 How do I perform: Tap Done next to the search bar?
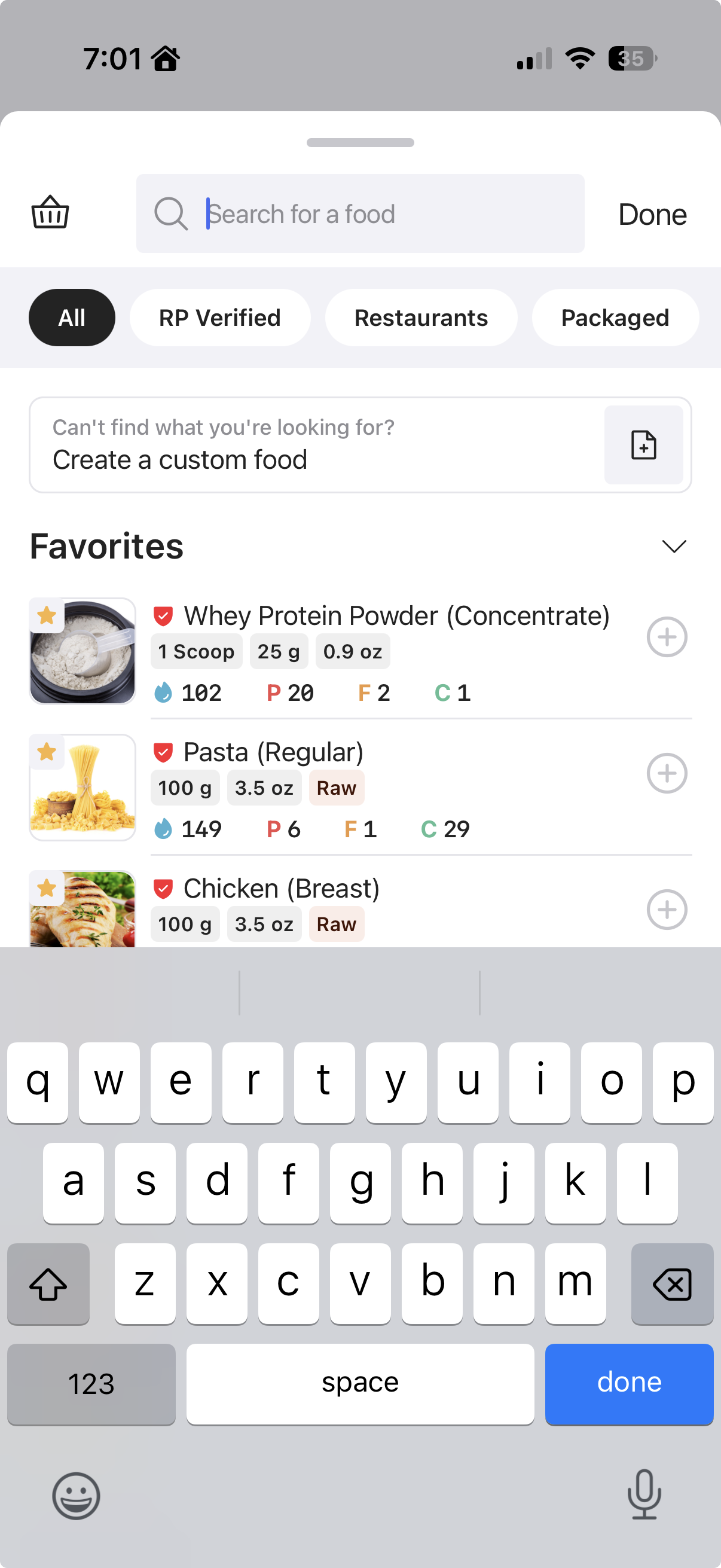pos(652,214)
